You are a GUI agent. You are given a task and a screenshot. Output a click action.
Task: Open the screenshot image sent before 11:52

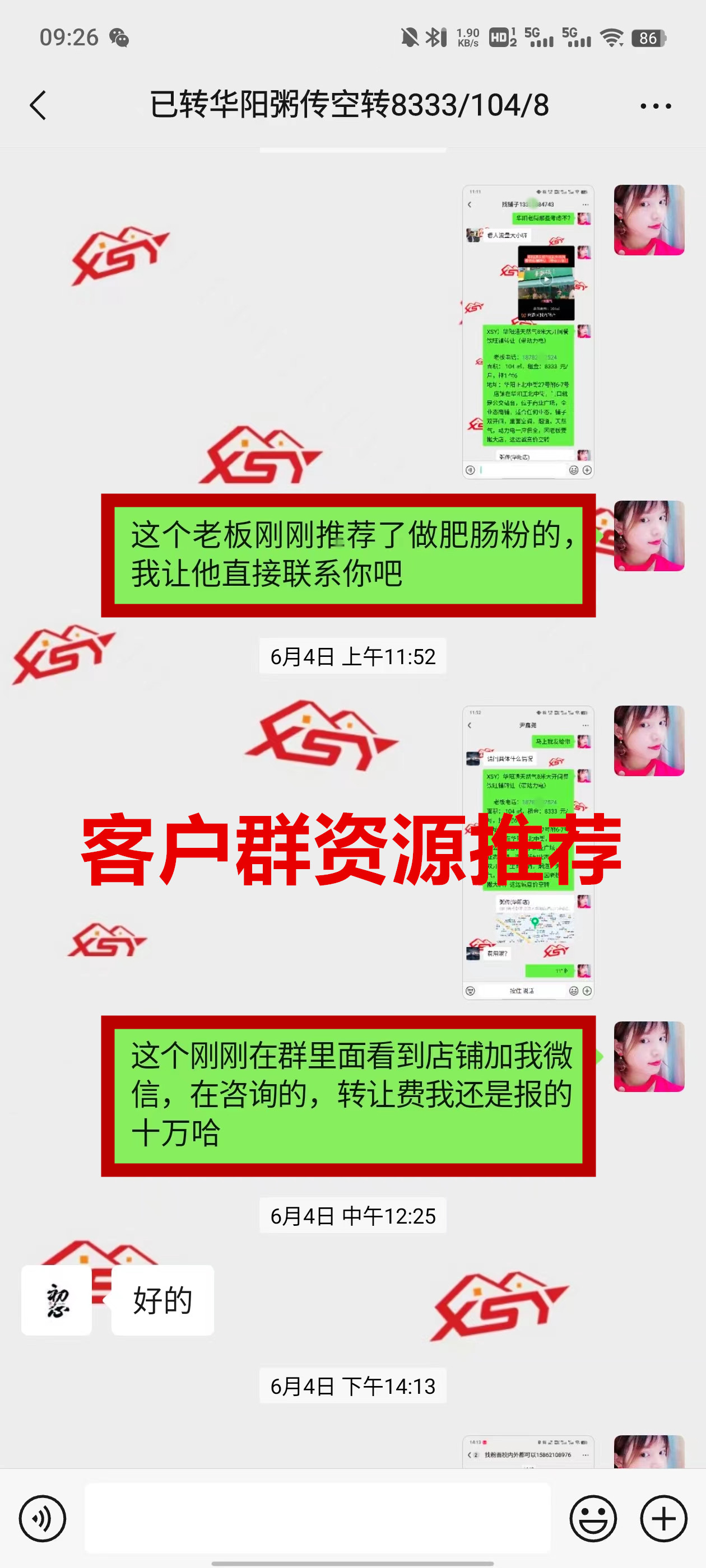pyautogui.click(x=527, y=332)
